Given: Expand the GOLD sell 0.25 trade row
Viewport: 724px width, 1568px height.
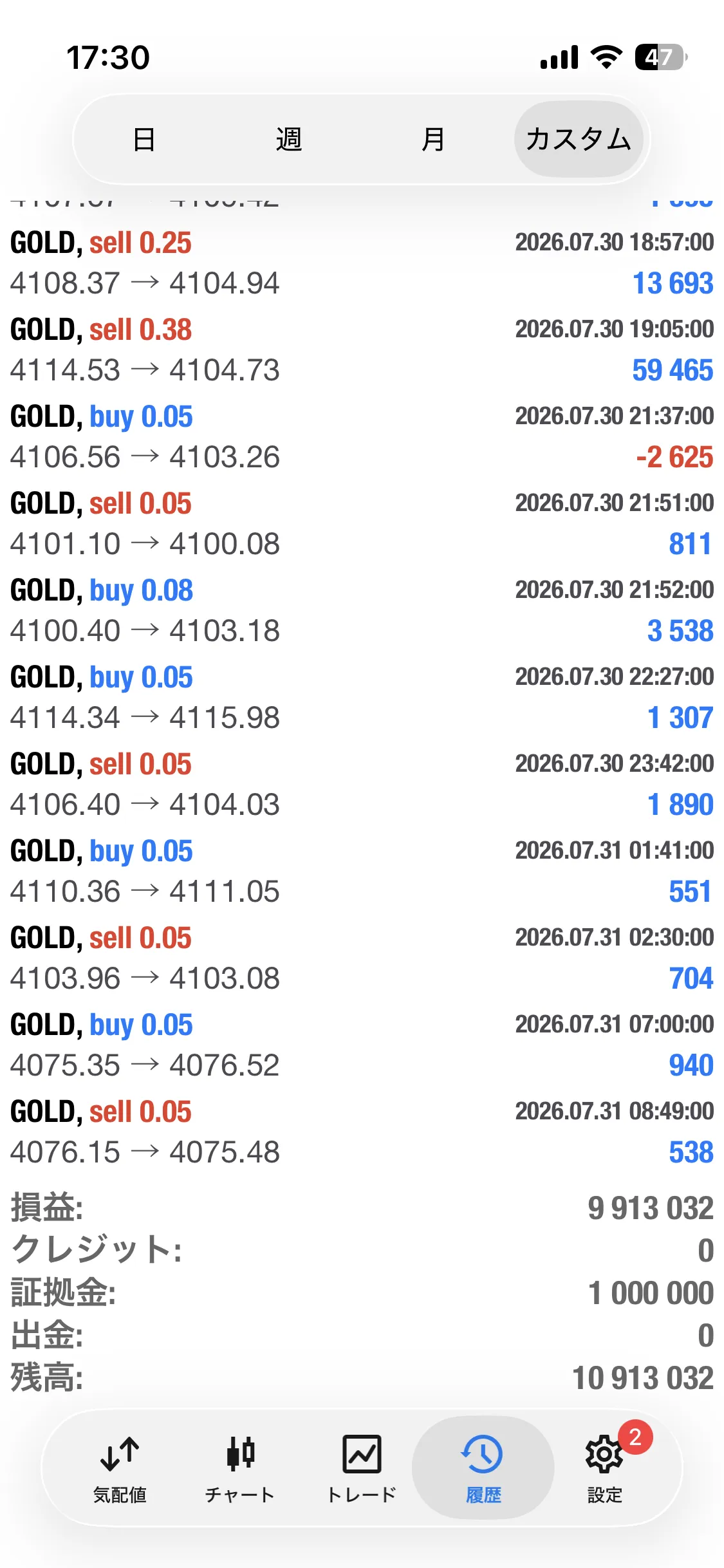Looking at the screenshot, I should (362, 263).
